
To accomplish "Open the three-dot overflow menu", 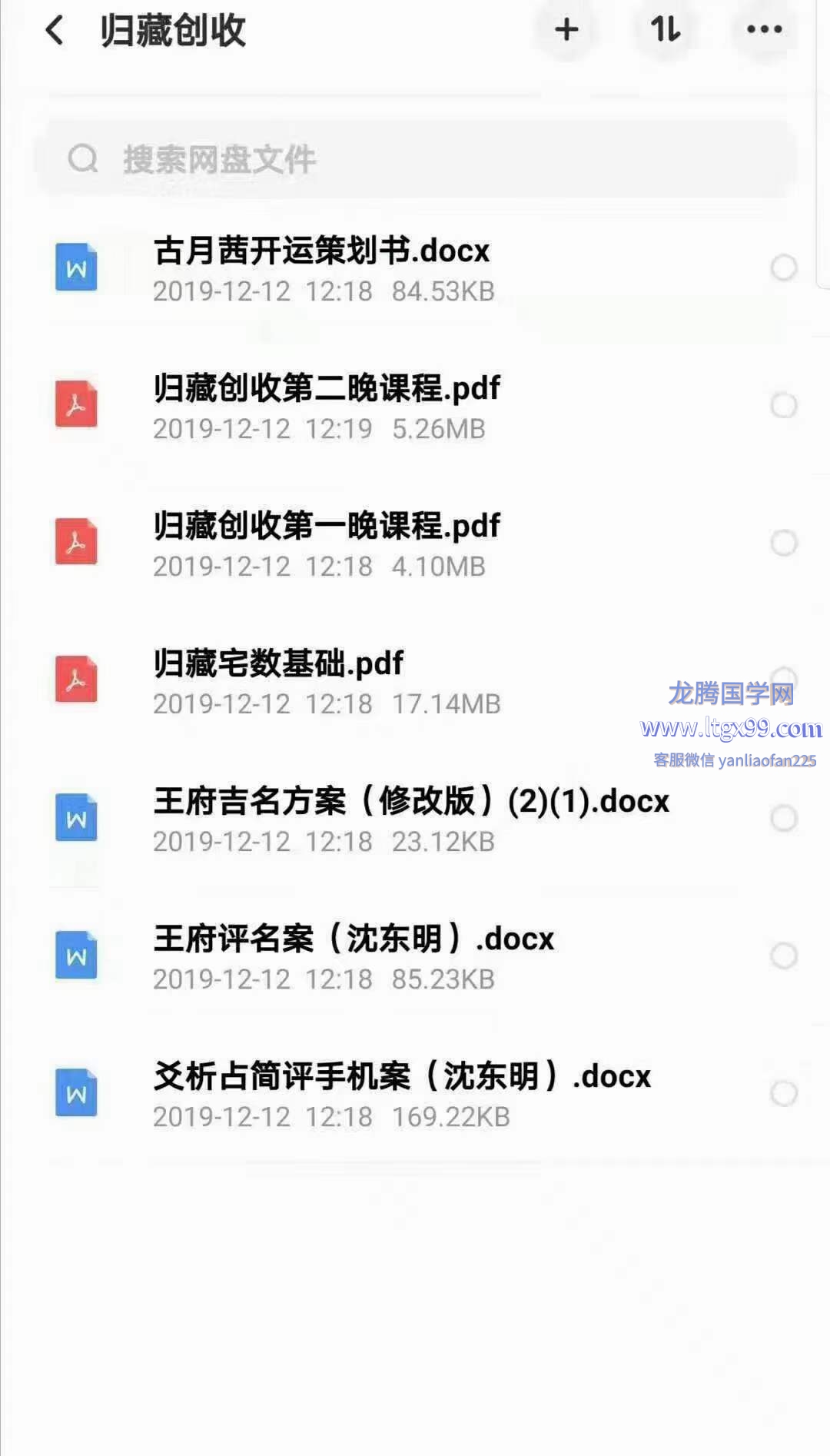I will [765, 30].
